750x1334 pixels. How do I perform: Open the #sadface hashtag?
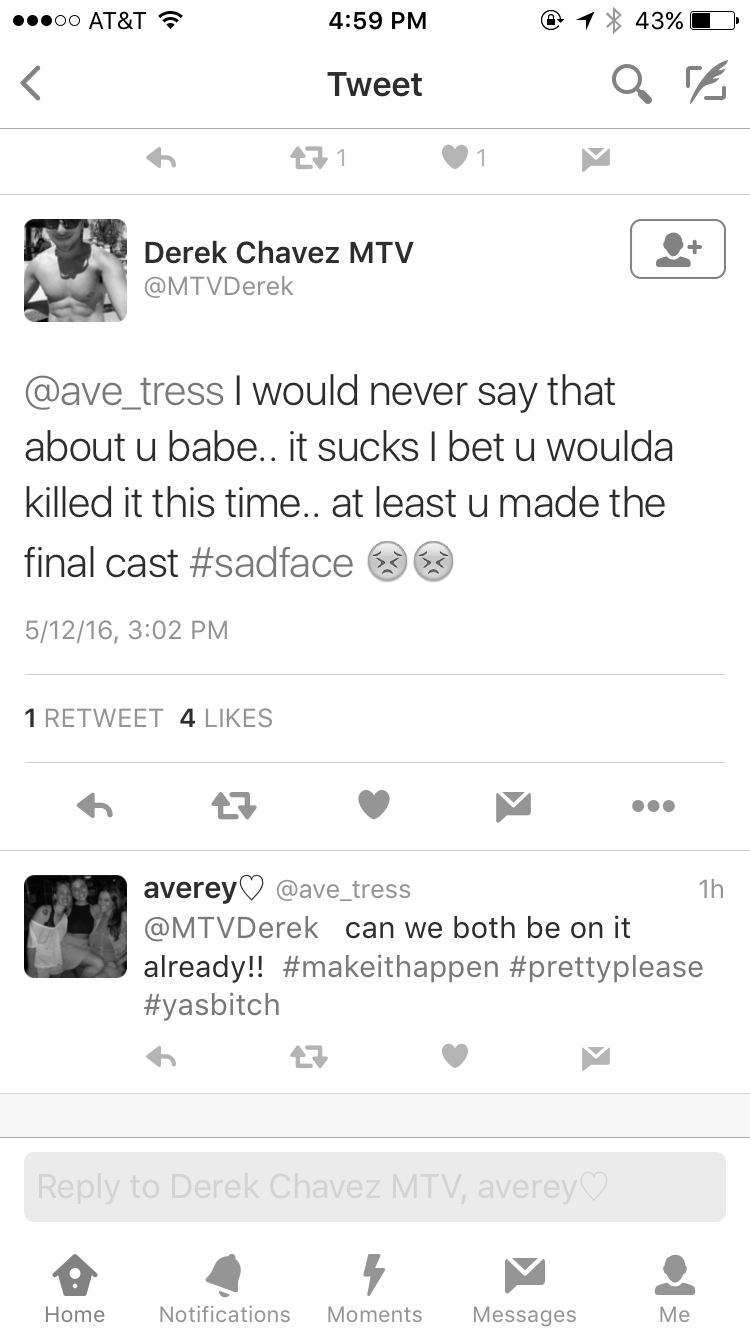point(271,563)
